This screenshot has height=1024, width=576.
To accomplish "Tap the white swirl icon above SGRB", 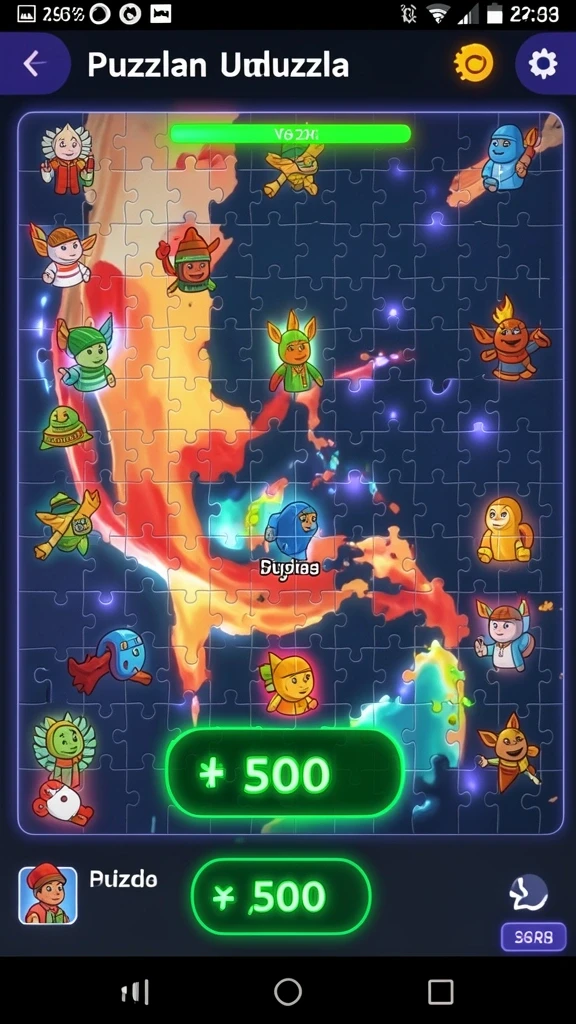I will 528,893.
